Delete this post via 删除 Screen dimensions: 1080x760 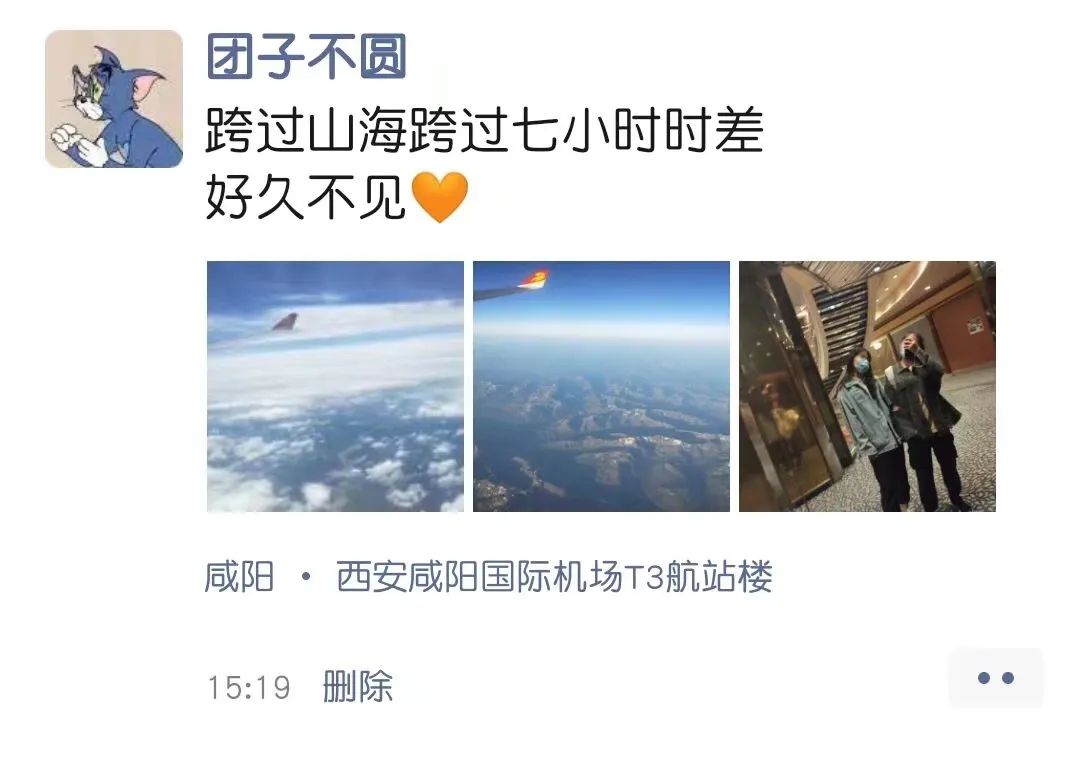pos(358,687)
